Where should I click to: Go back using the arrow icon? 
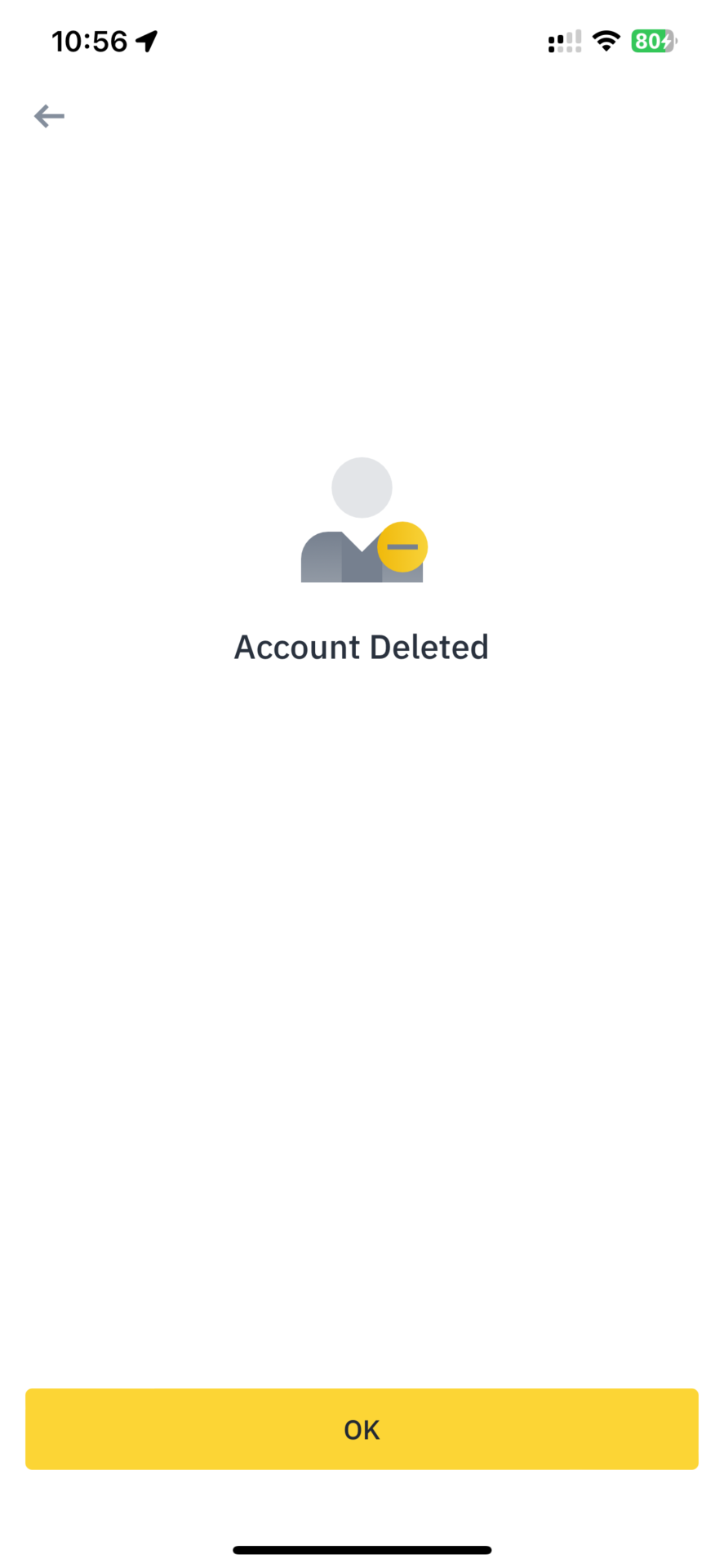(49, 117)
